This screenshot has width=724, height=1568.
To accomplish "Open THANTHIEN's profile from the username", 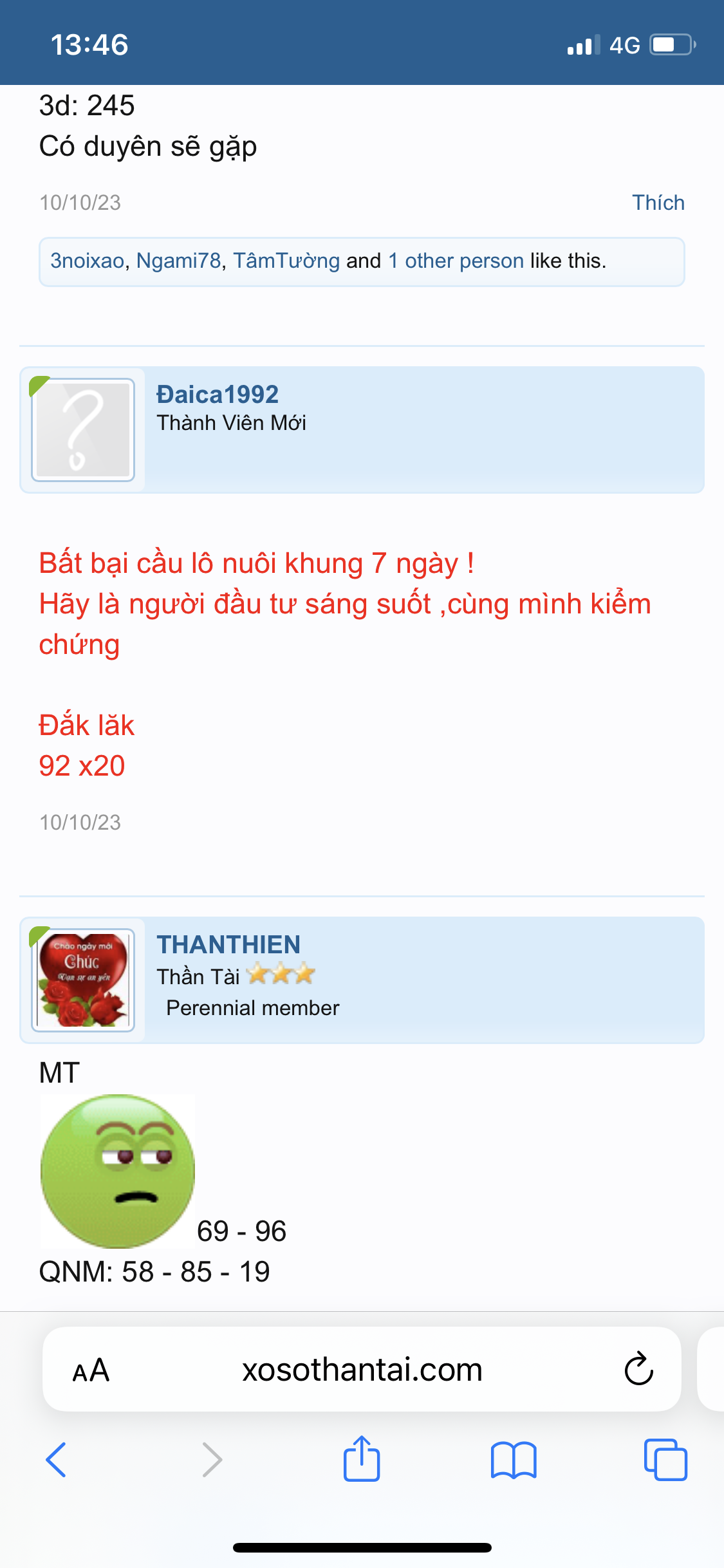I will 228,945.
